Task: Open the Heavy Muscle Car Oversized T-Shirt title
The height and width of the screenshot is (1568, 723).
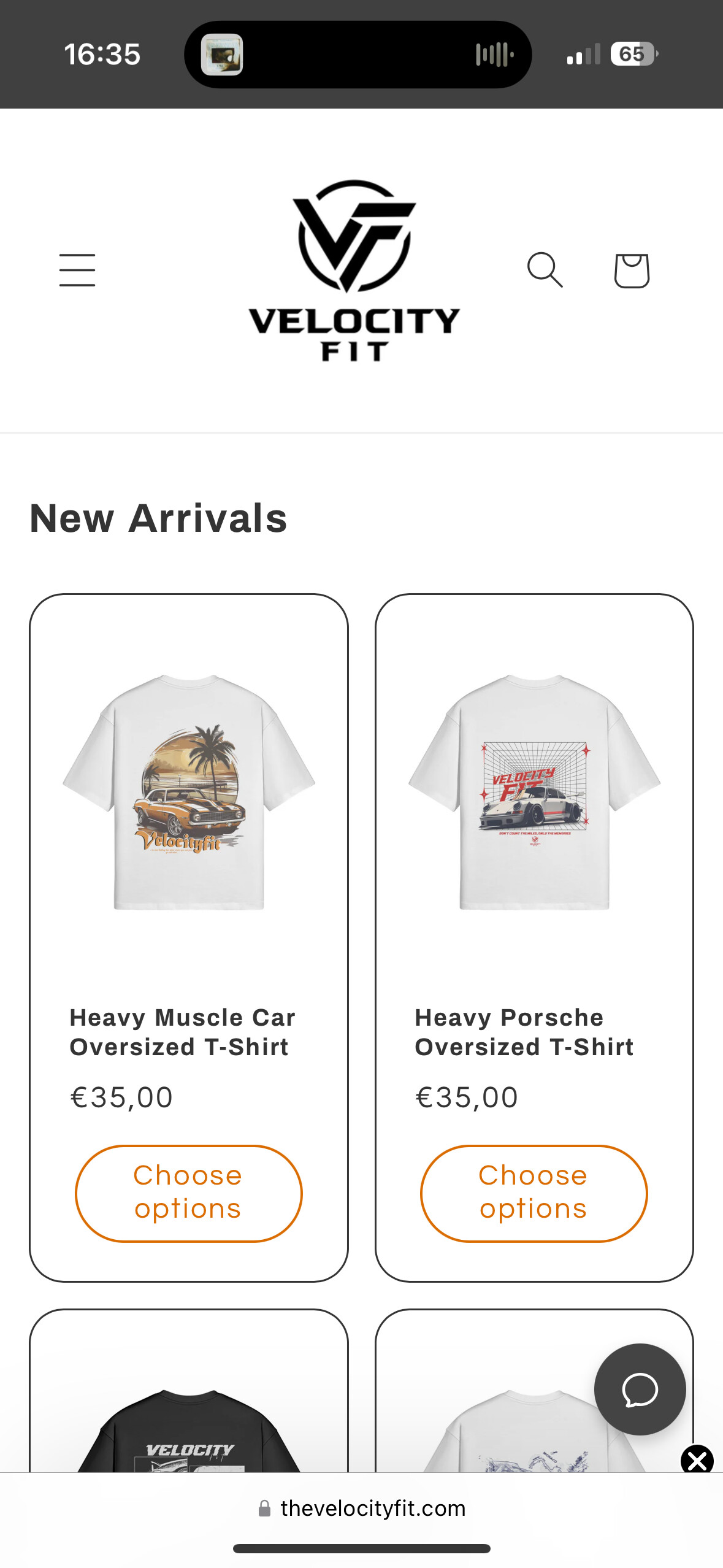Action: (x=182, y=1032)
